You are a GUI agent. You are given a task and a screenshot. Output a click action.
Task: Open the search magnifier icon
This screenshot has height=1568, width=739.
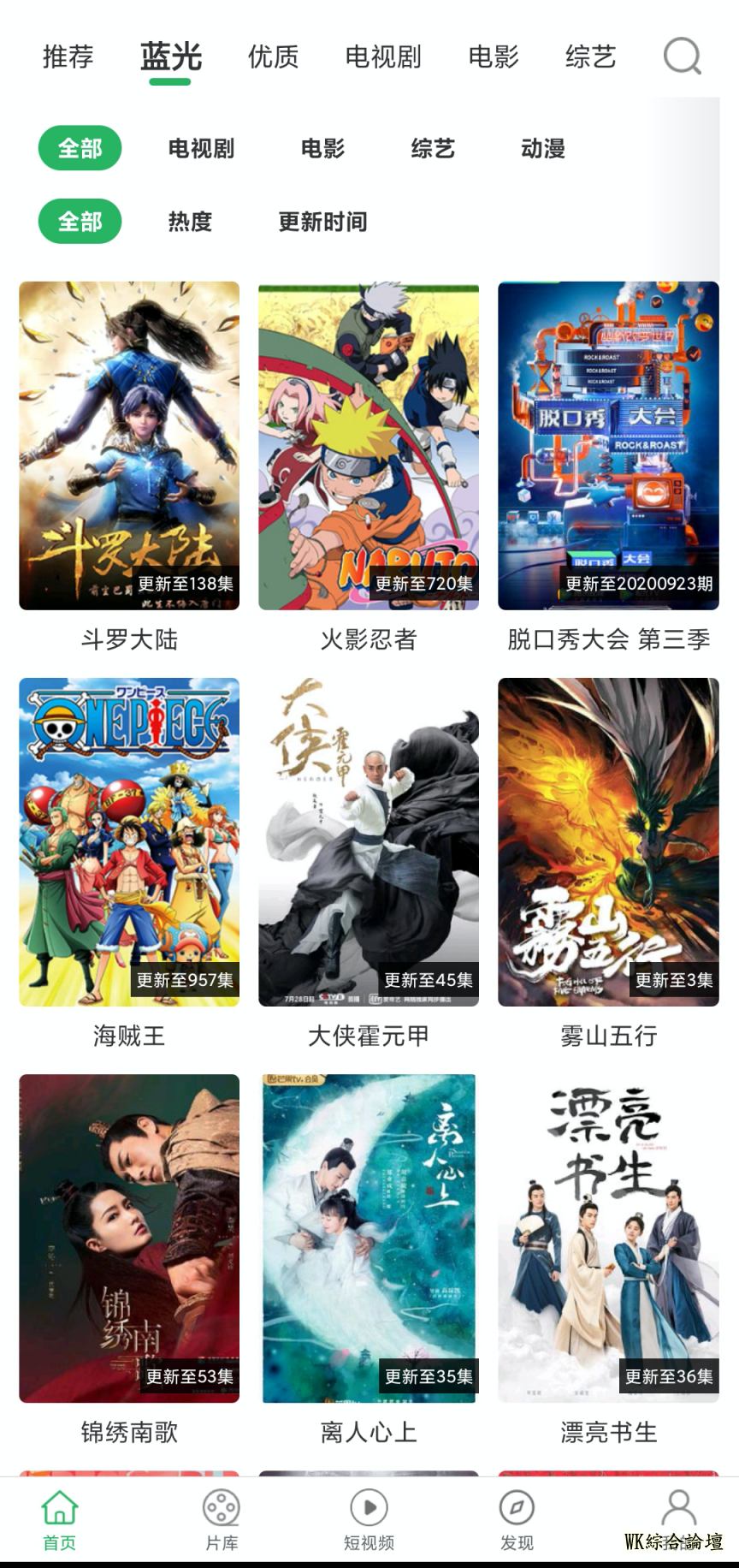point(682,56)
